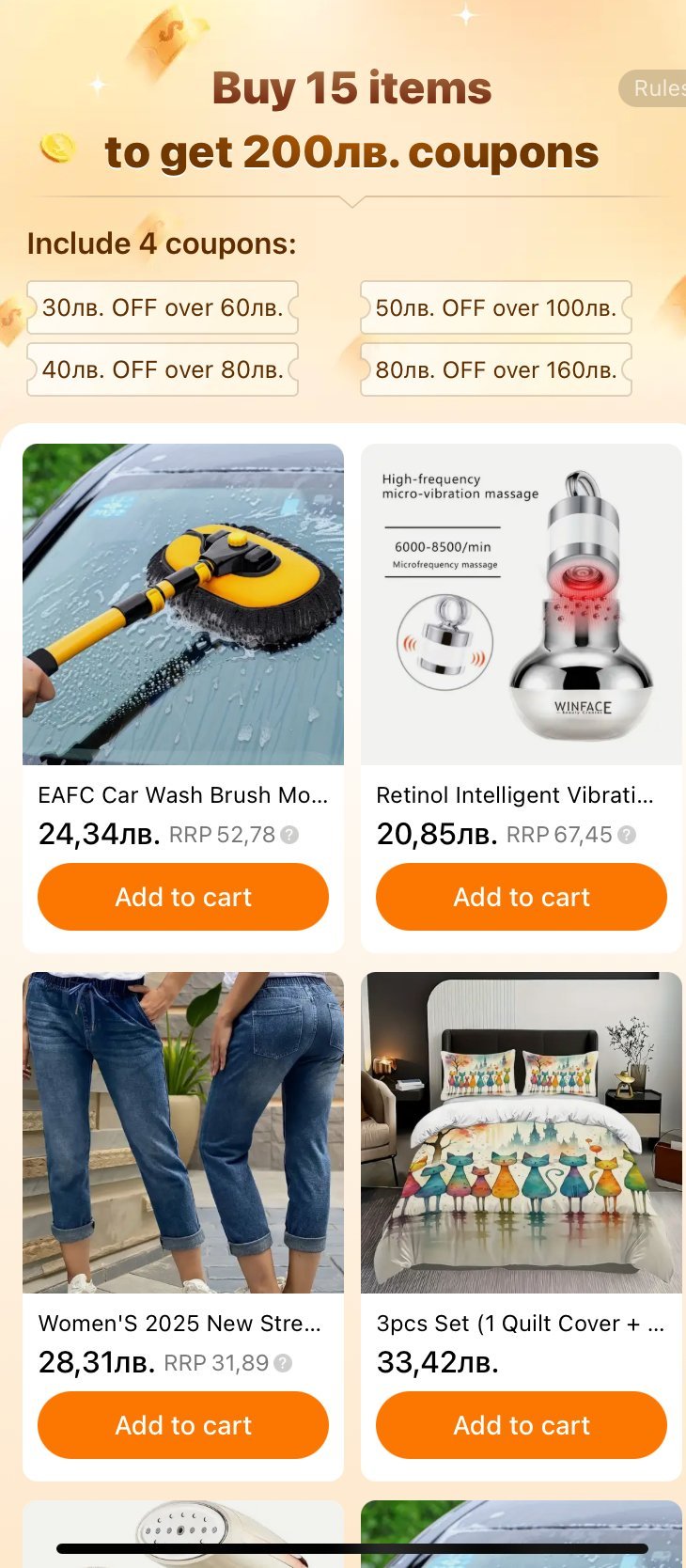This screenshot has width=686, height=1568.
Task: Add Retinol Intelligent Vibration massager to cart
Action: 522,897
